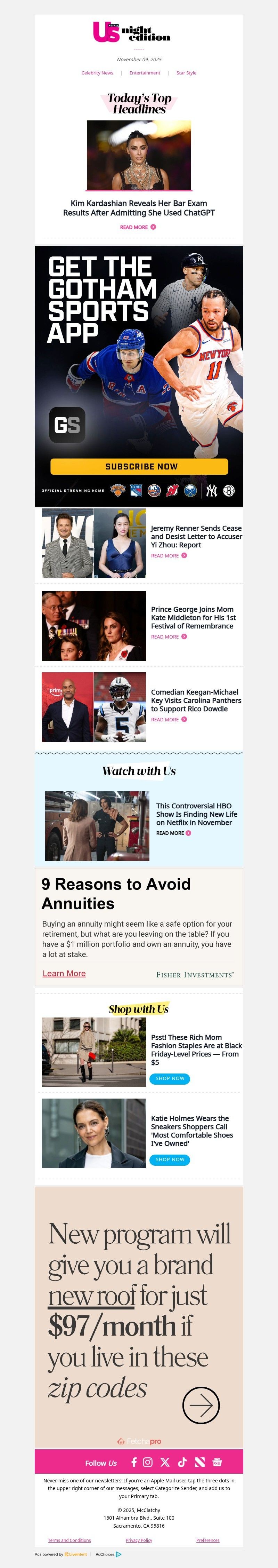Open the Kim Kardashian headline photo
The image size is (278, 1568).
pos(139,155)
